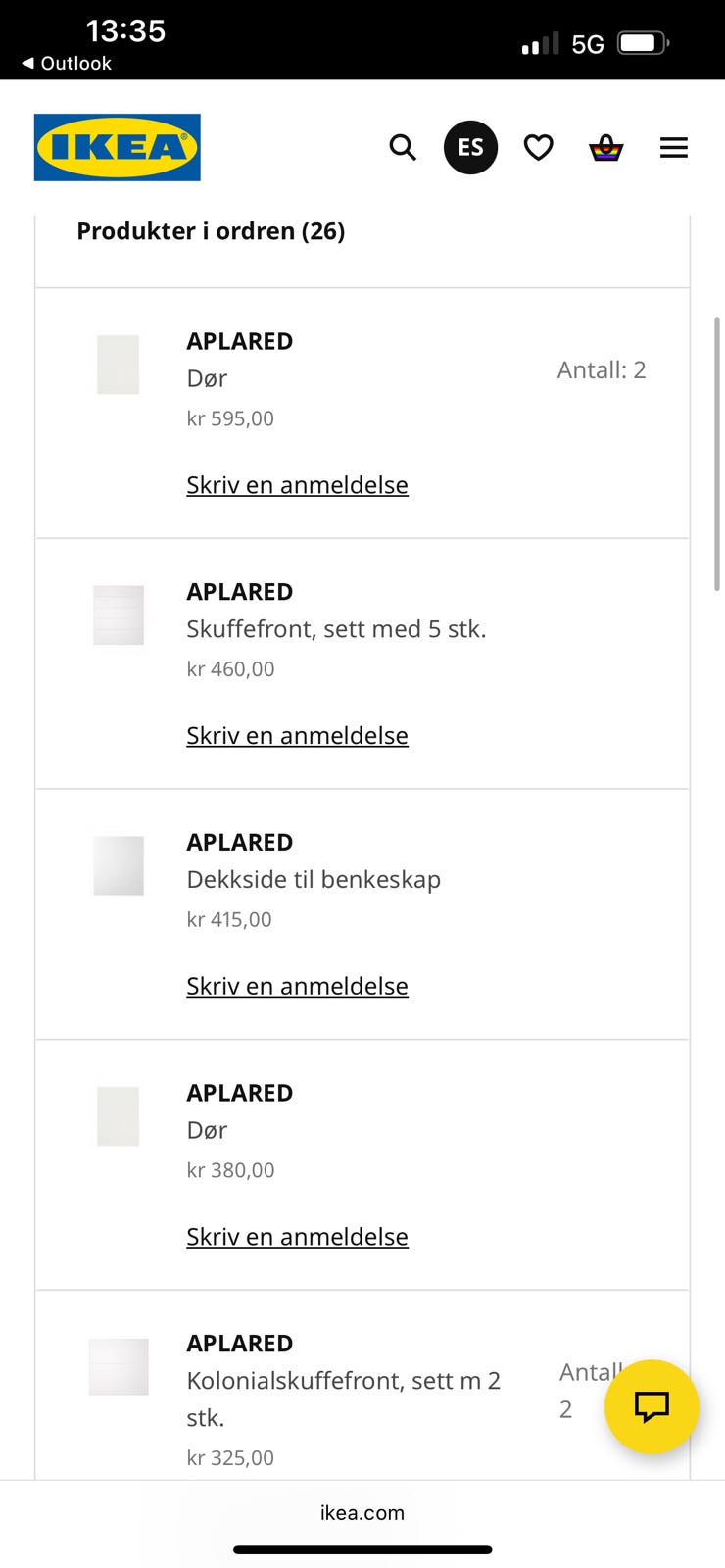This screenshot has height=1568, width=725.
Task: Open review form for APLARED Dør kr 595
Action: pyautogui.click(x=297, y=484)
